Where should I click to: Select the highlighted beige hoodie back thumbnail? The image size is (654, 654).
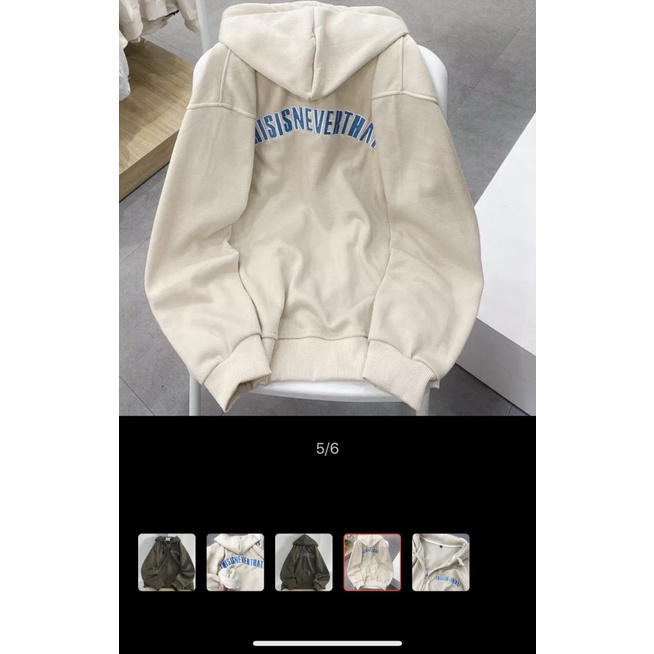pyautogui.click(x=372, y=562)
